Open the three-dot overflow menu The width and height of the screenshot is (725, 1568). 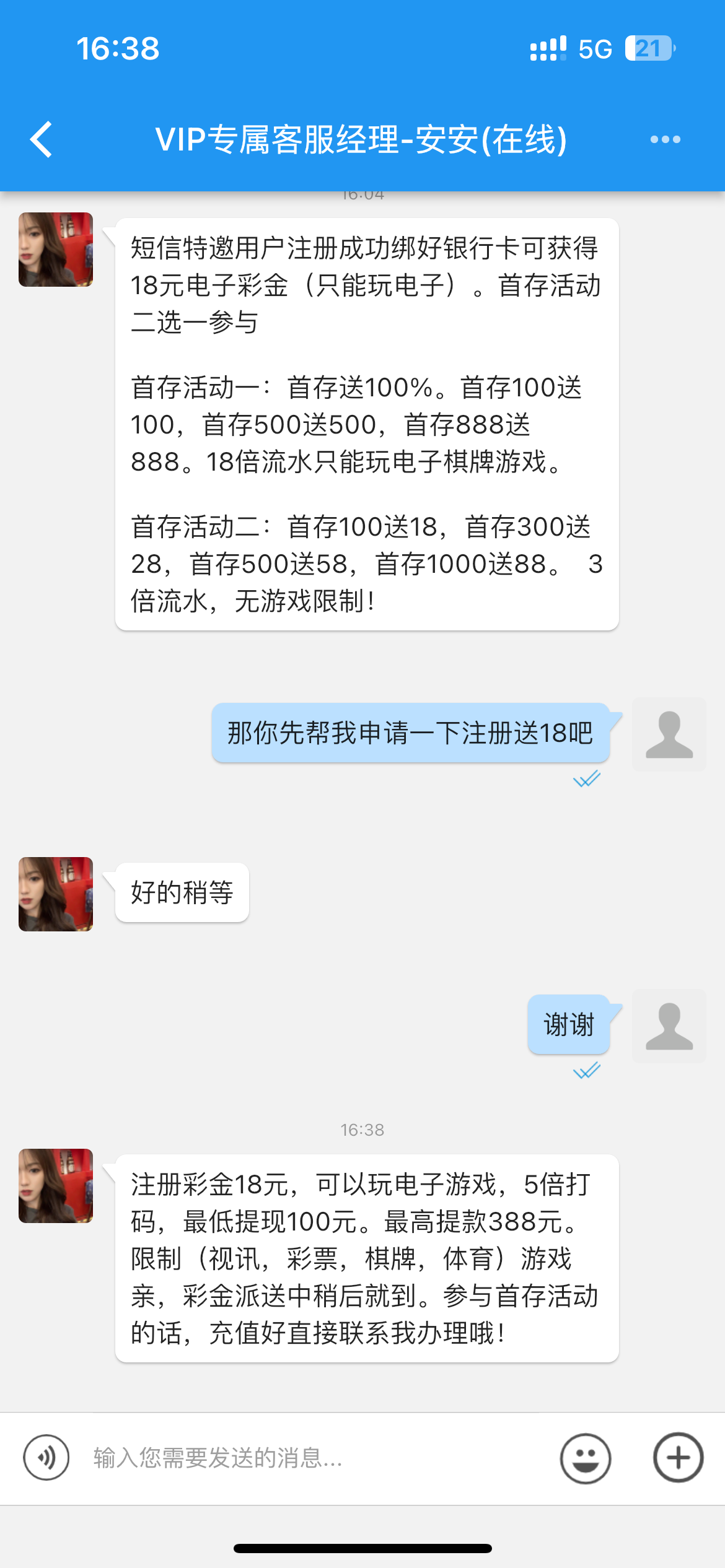click(665, 139)
